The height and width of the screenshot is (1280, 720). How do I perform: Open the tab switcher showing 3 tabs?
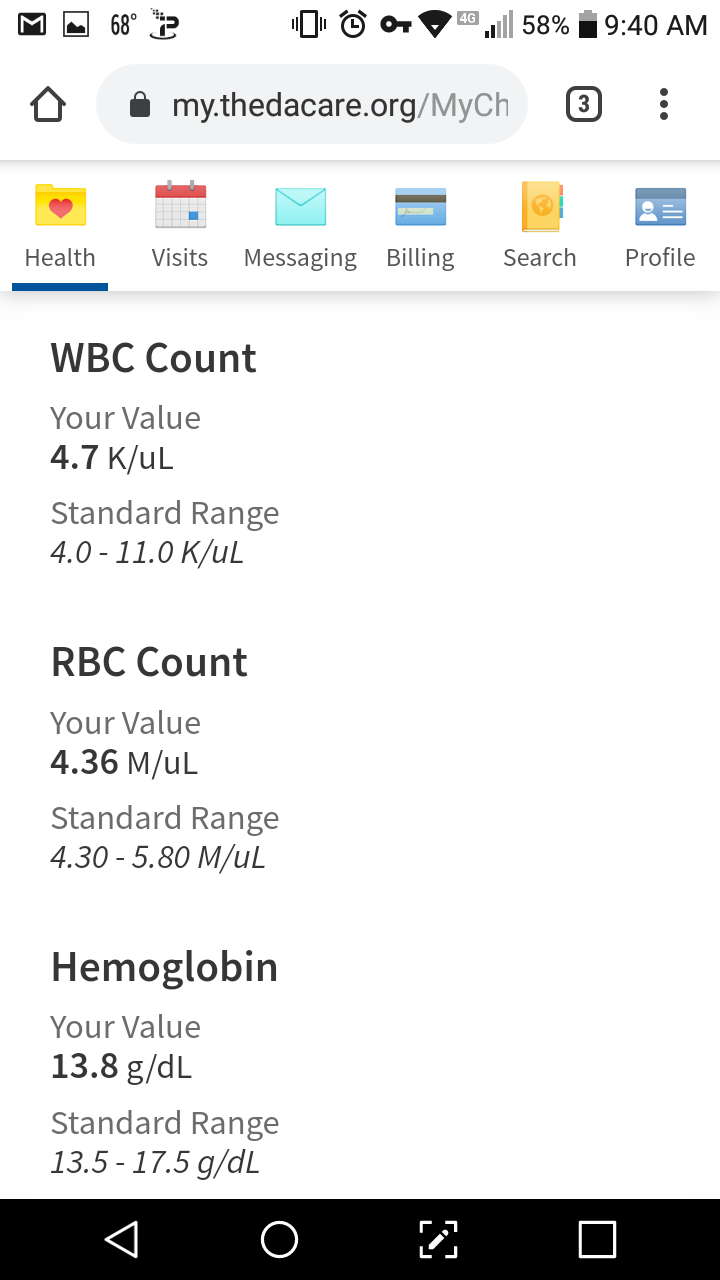click(584, 104)
